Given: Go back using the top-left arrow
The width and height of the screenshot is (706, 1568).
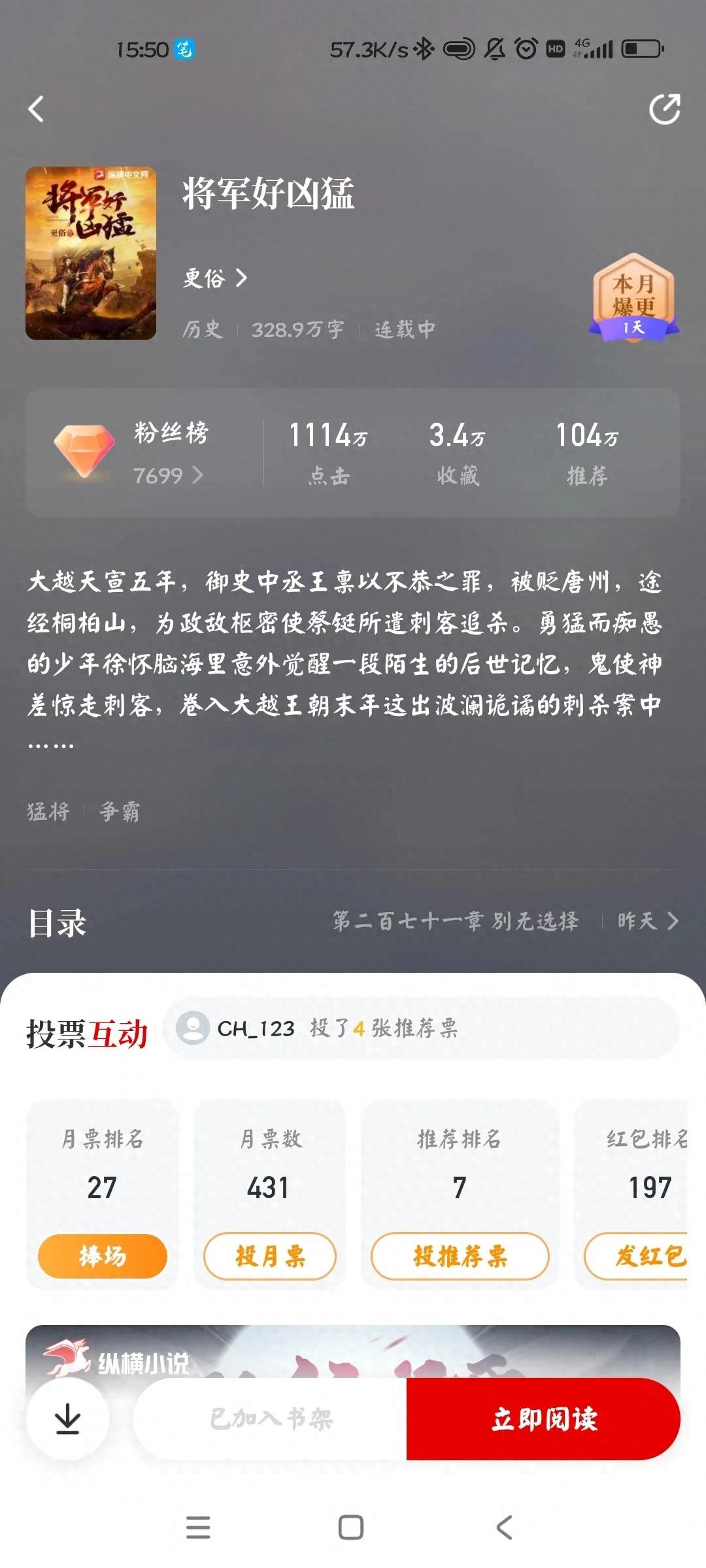Looking at the screenshot, I should point(37,109).
